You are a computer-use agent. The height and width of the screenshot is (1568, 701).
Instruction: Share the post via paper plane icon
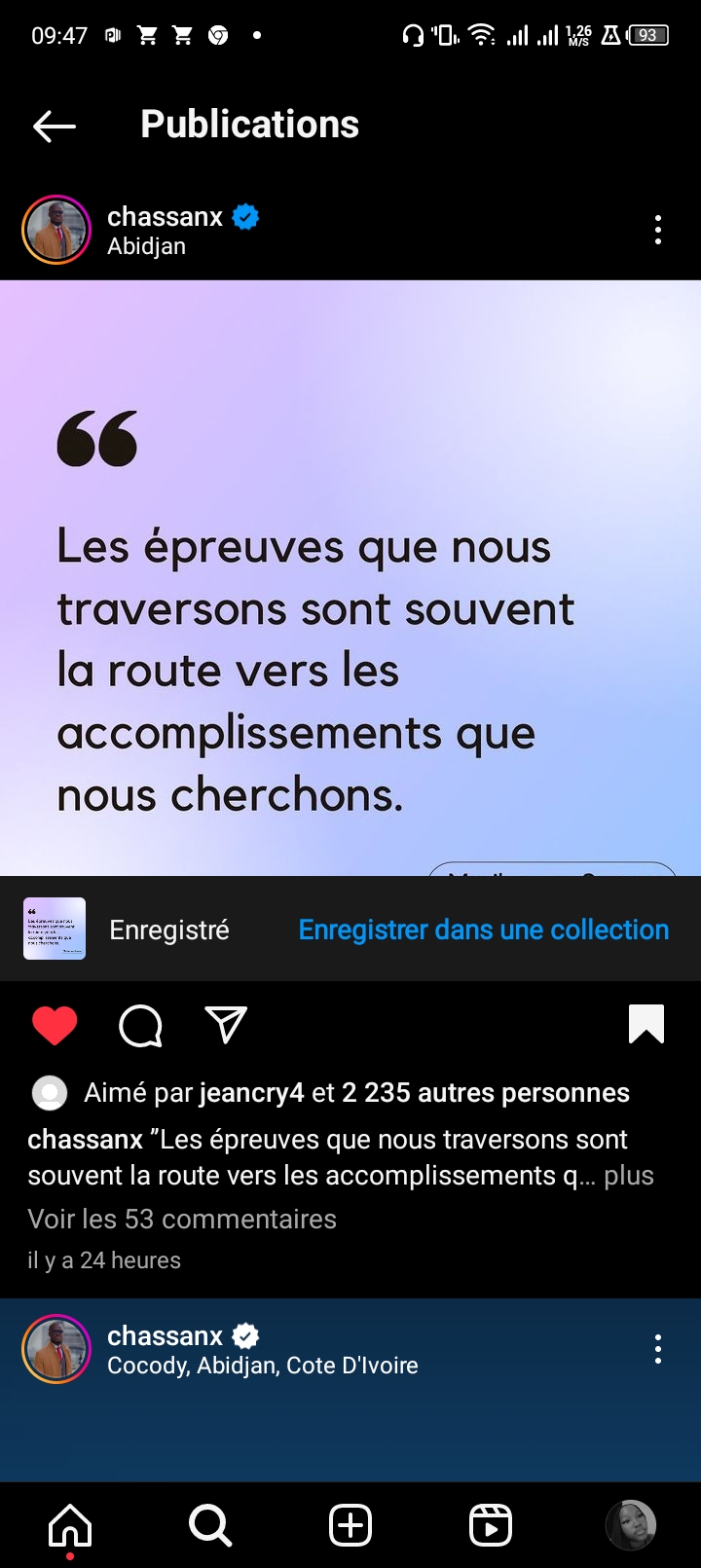coord(226,1025)
